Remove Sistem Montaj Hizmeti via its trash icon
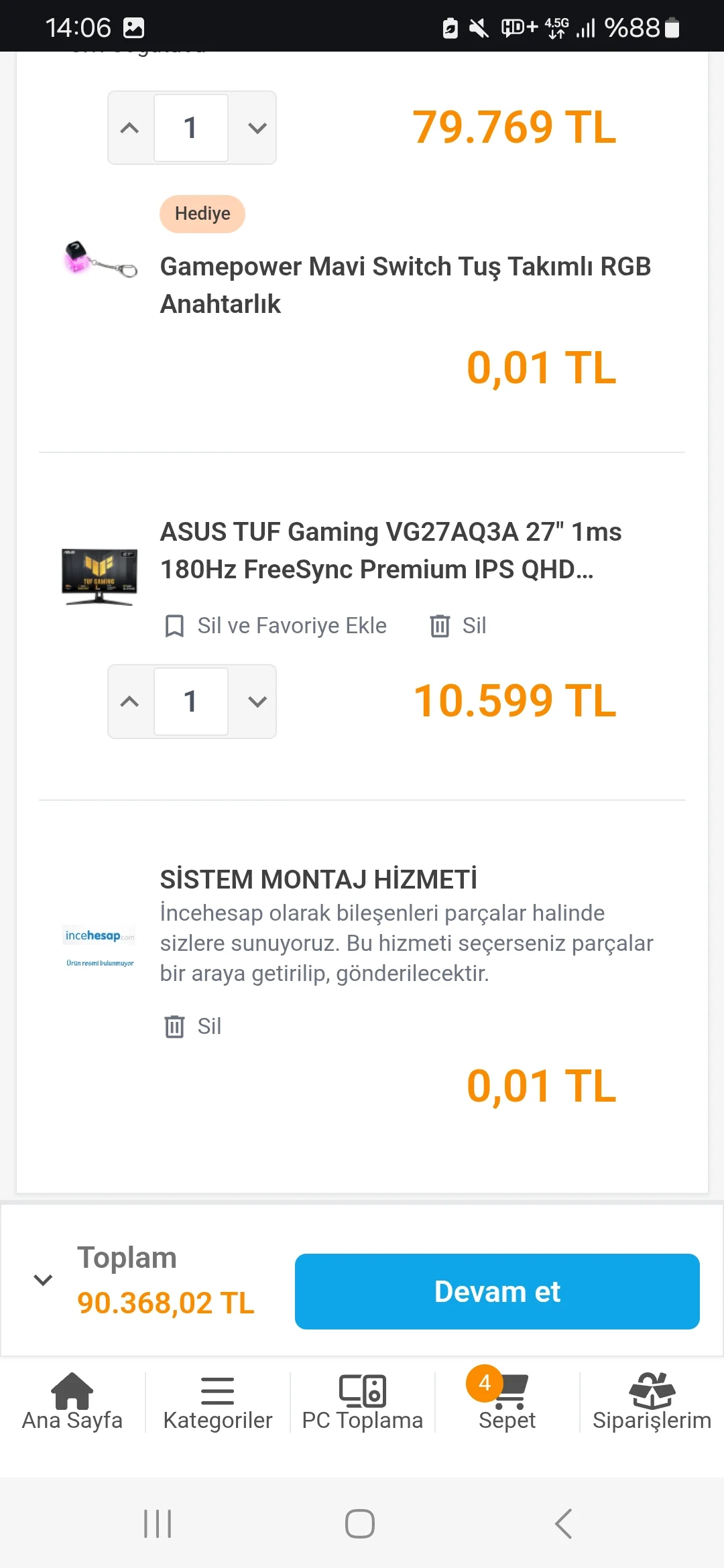The image size is (724, 1568). tap(174, 1026)
